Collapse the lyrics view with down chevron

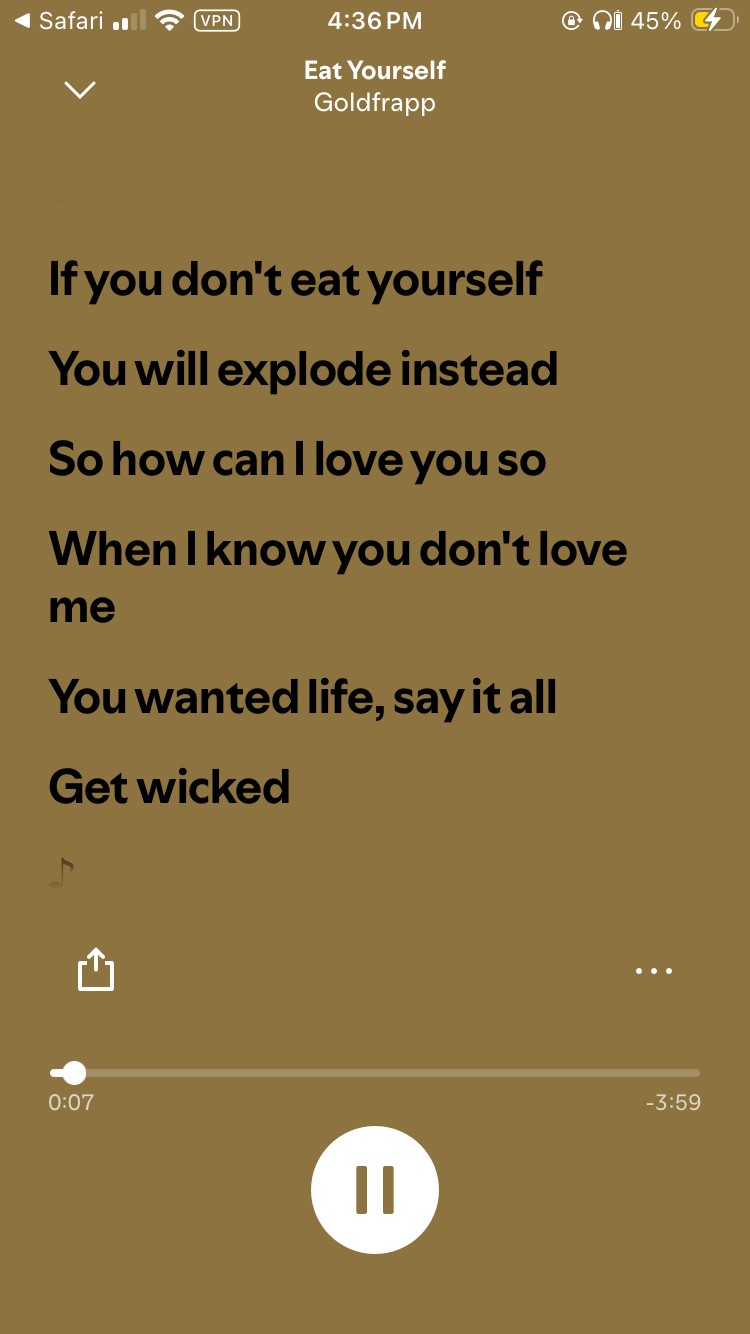pos(79,90)
